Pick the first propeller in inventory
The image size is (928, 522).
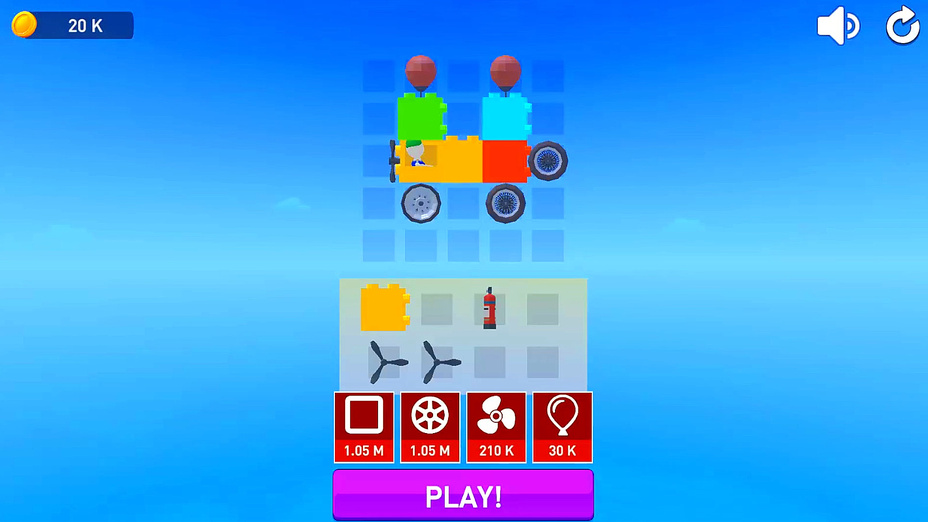pyautogui.click(x=385, y=362)
